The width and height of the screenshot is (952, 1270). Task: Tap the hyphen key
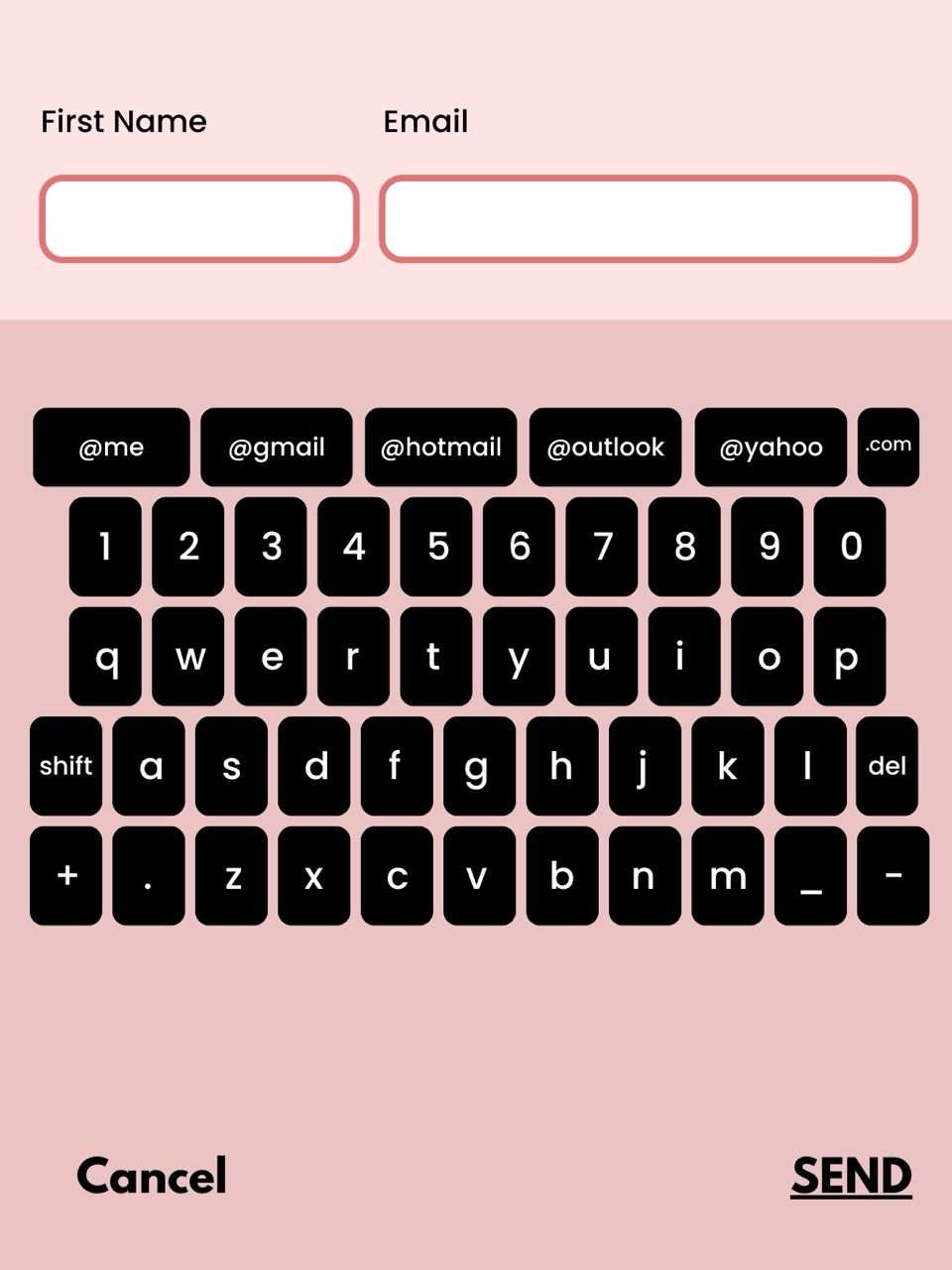pos(892,875)
